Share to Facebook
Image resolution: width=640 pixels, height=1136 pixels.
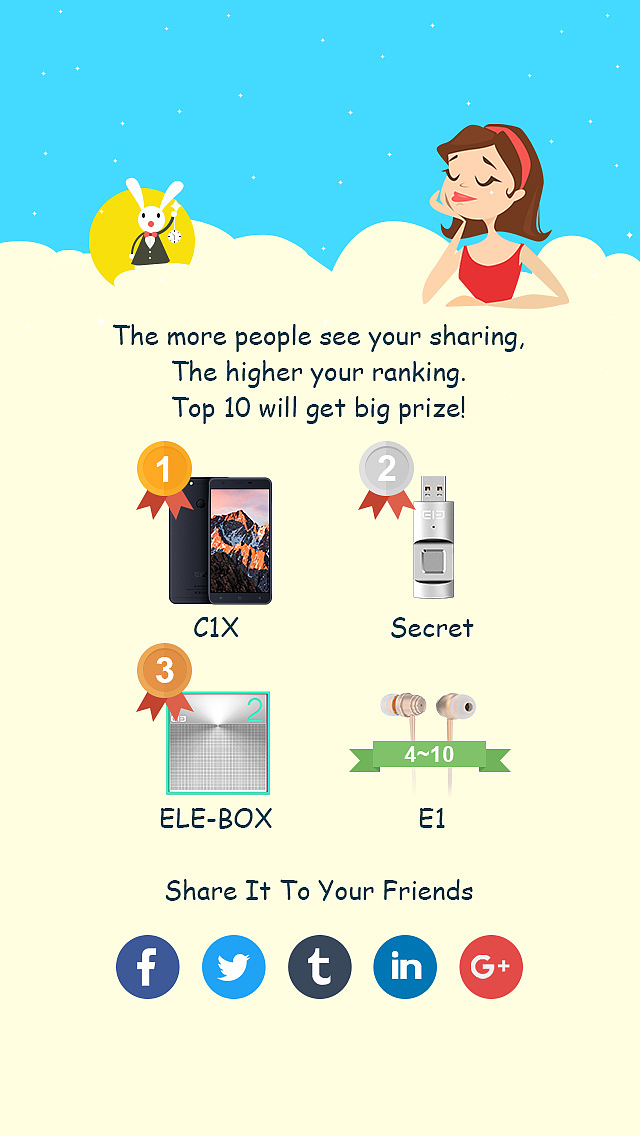coord(148,967)
